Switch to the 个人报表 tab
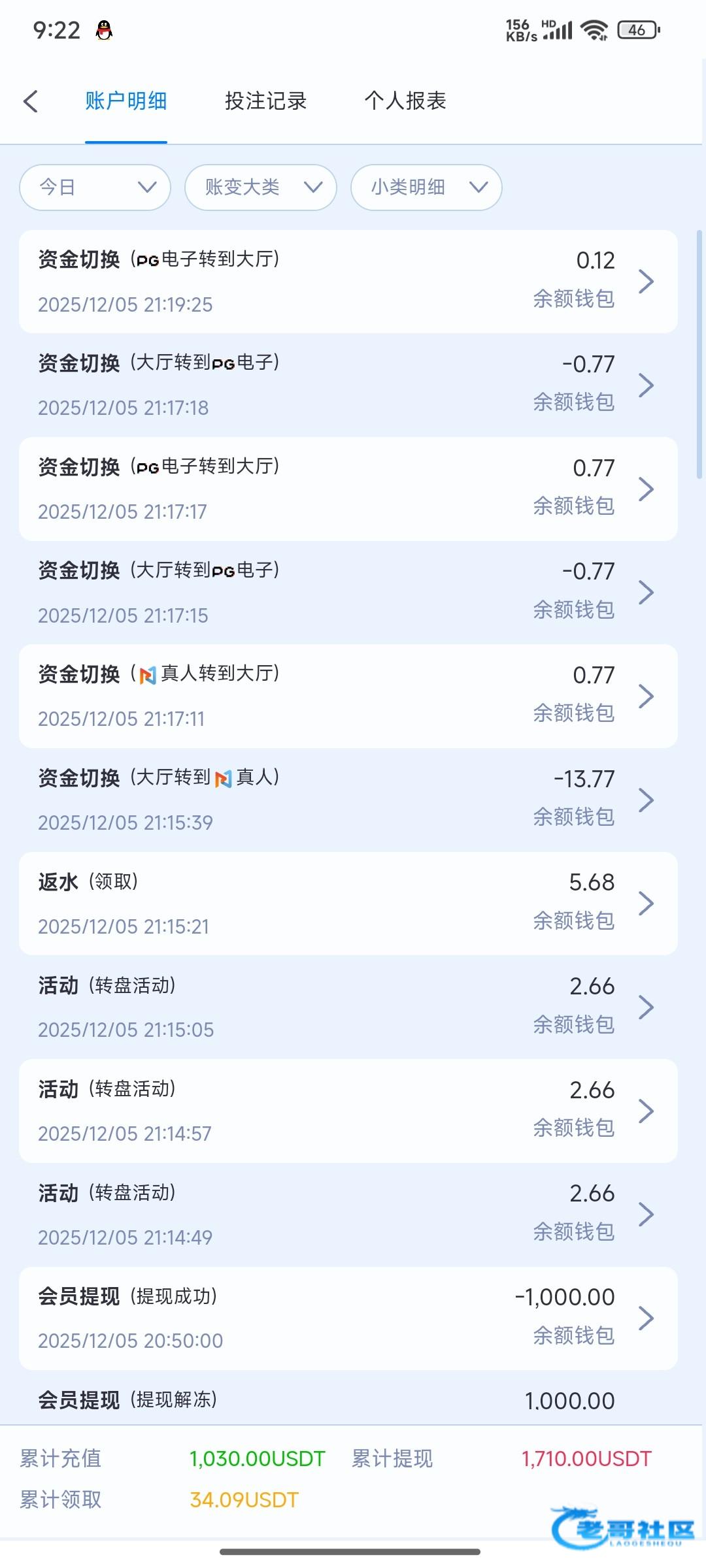This screenshot has height=1568, width=706. tap(405, 101)
